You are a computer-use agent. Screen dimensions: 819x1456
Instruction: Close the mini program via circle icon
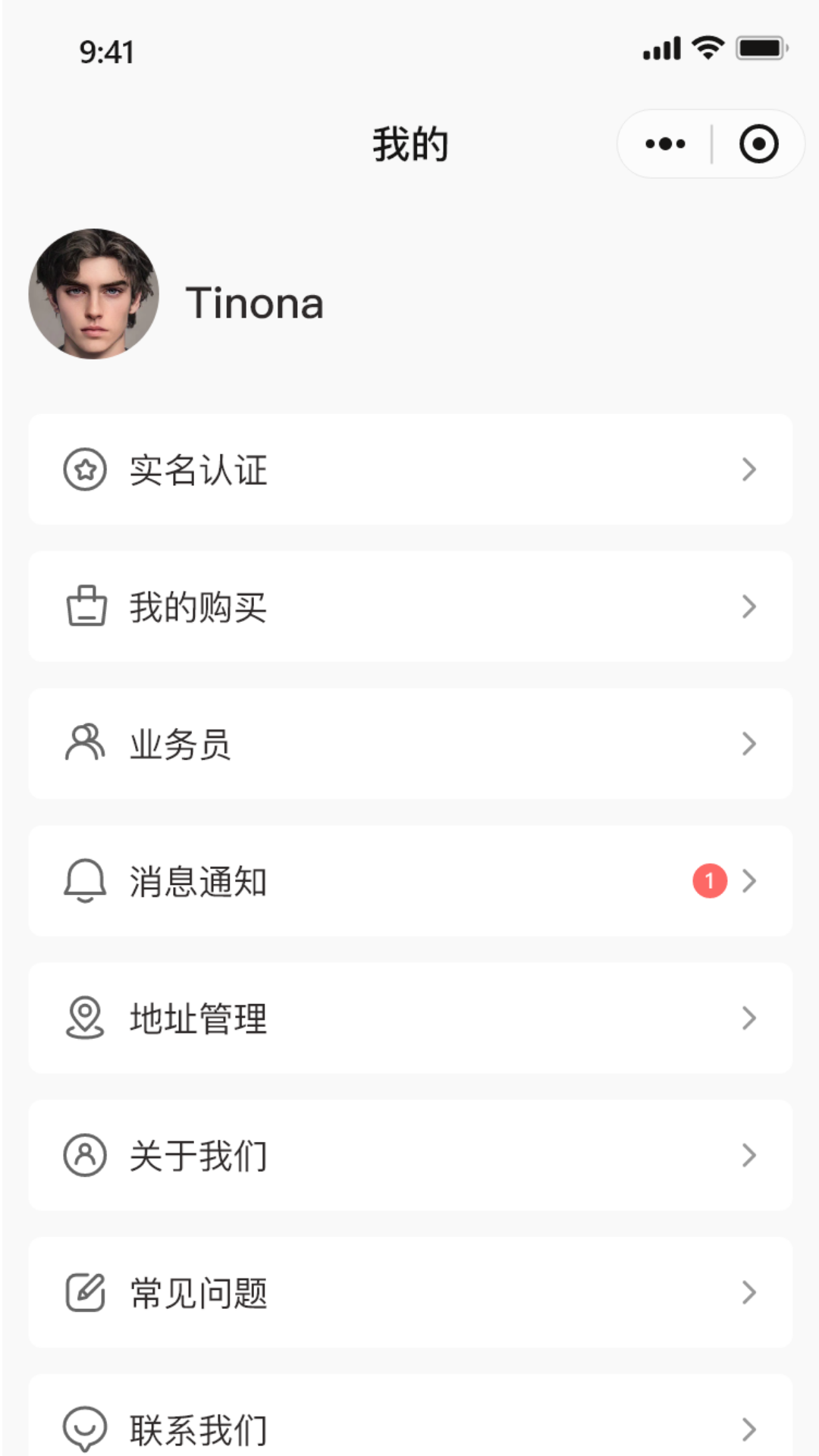[x=758, y=144]
